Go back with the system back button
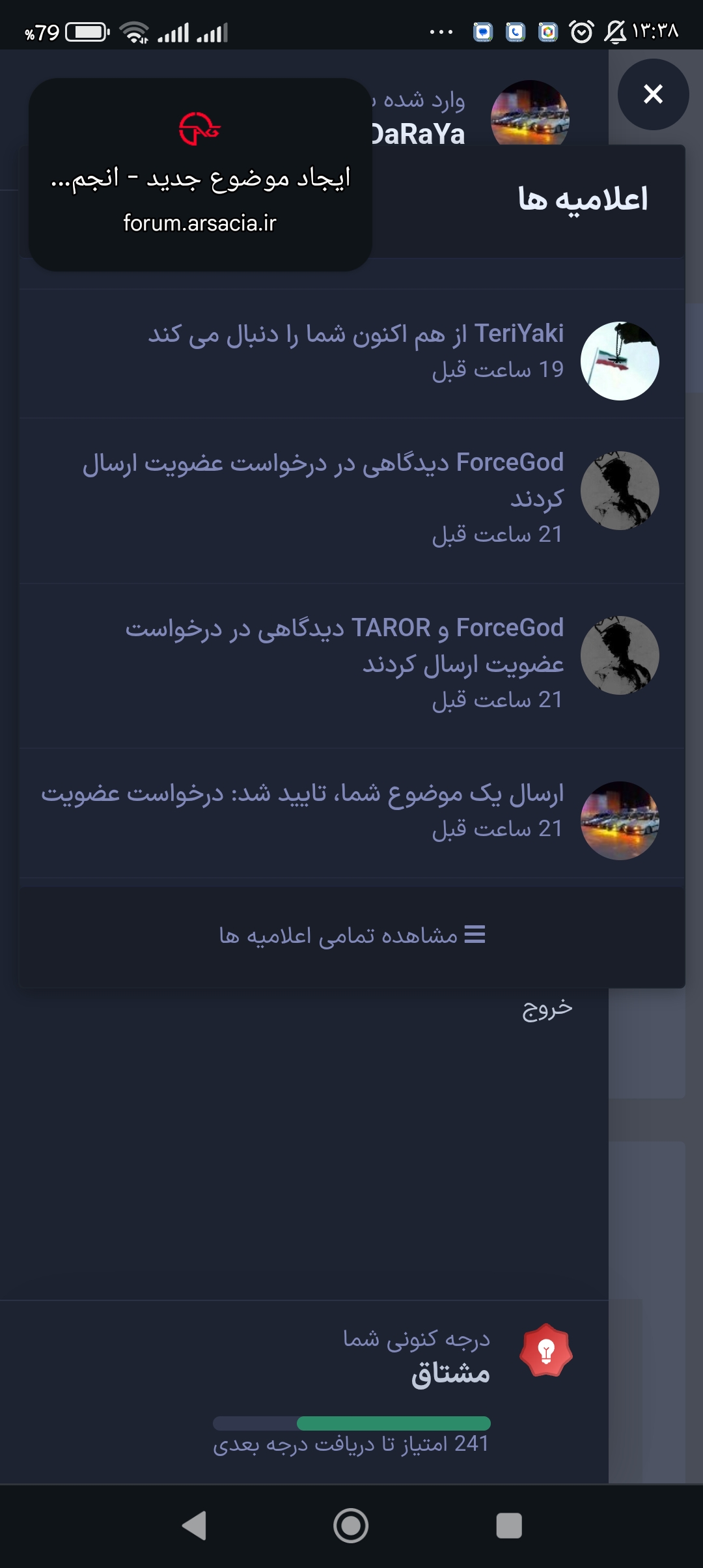The image size is (703, 1568). pyautogui.click(x=194, y=1525)
